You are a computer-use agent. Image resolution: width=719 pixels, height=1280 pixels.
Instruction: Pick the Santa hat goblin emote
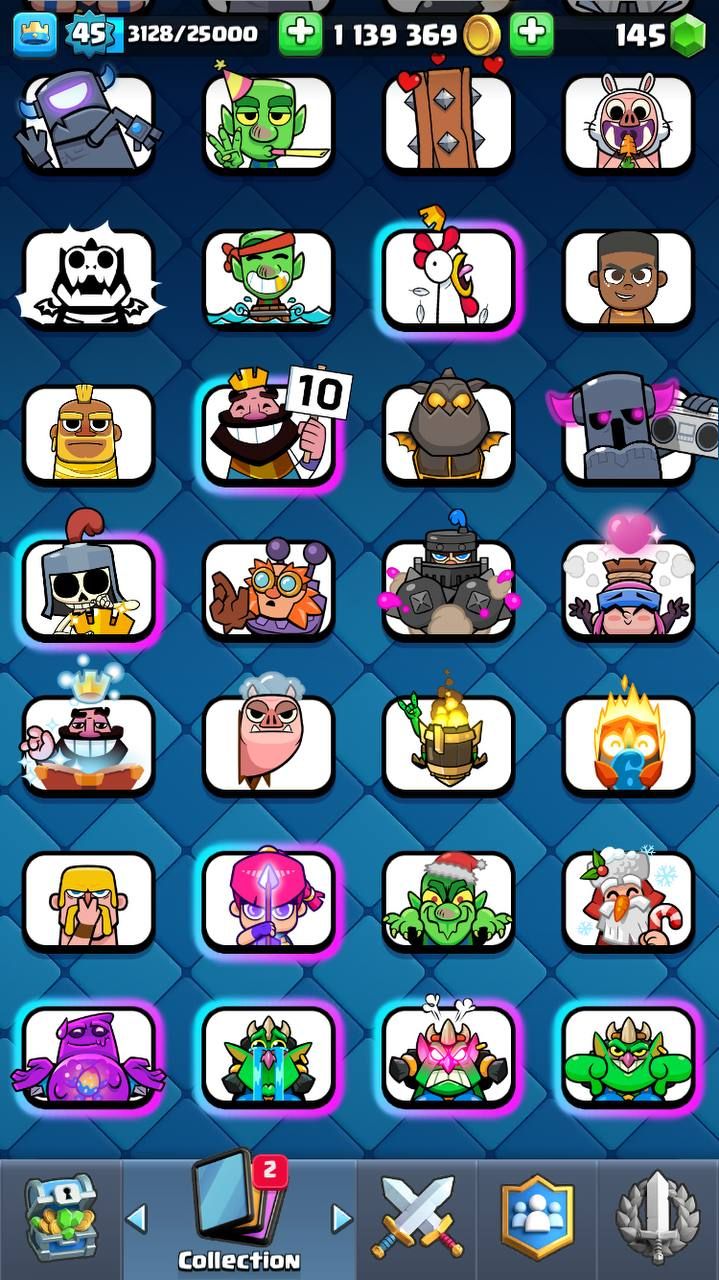pyautogui.click(x=448, y=899)
